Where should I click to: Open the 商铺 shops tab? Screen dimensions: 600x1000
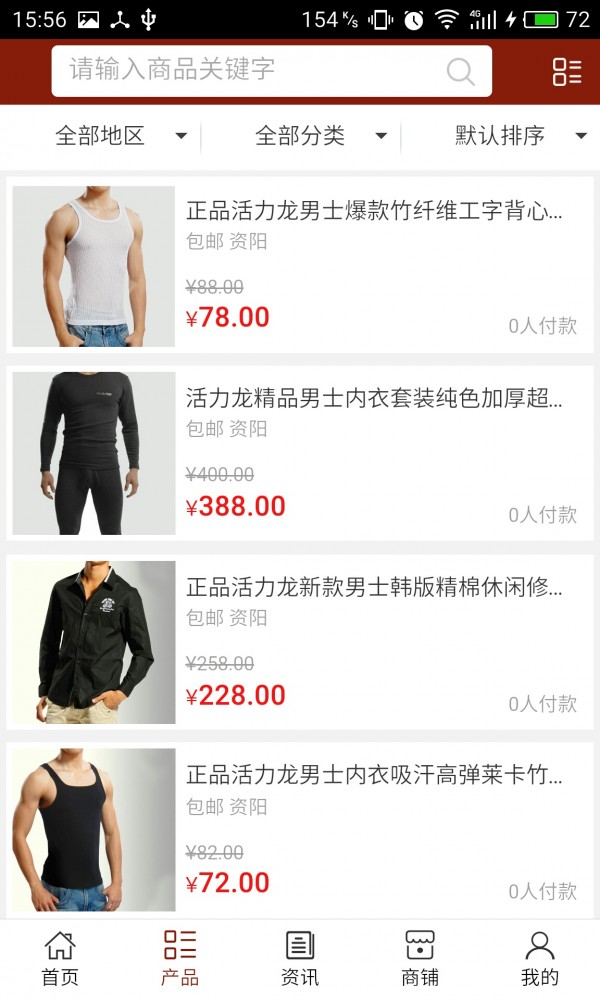click(420, 958)
